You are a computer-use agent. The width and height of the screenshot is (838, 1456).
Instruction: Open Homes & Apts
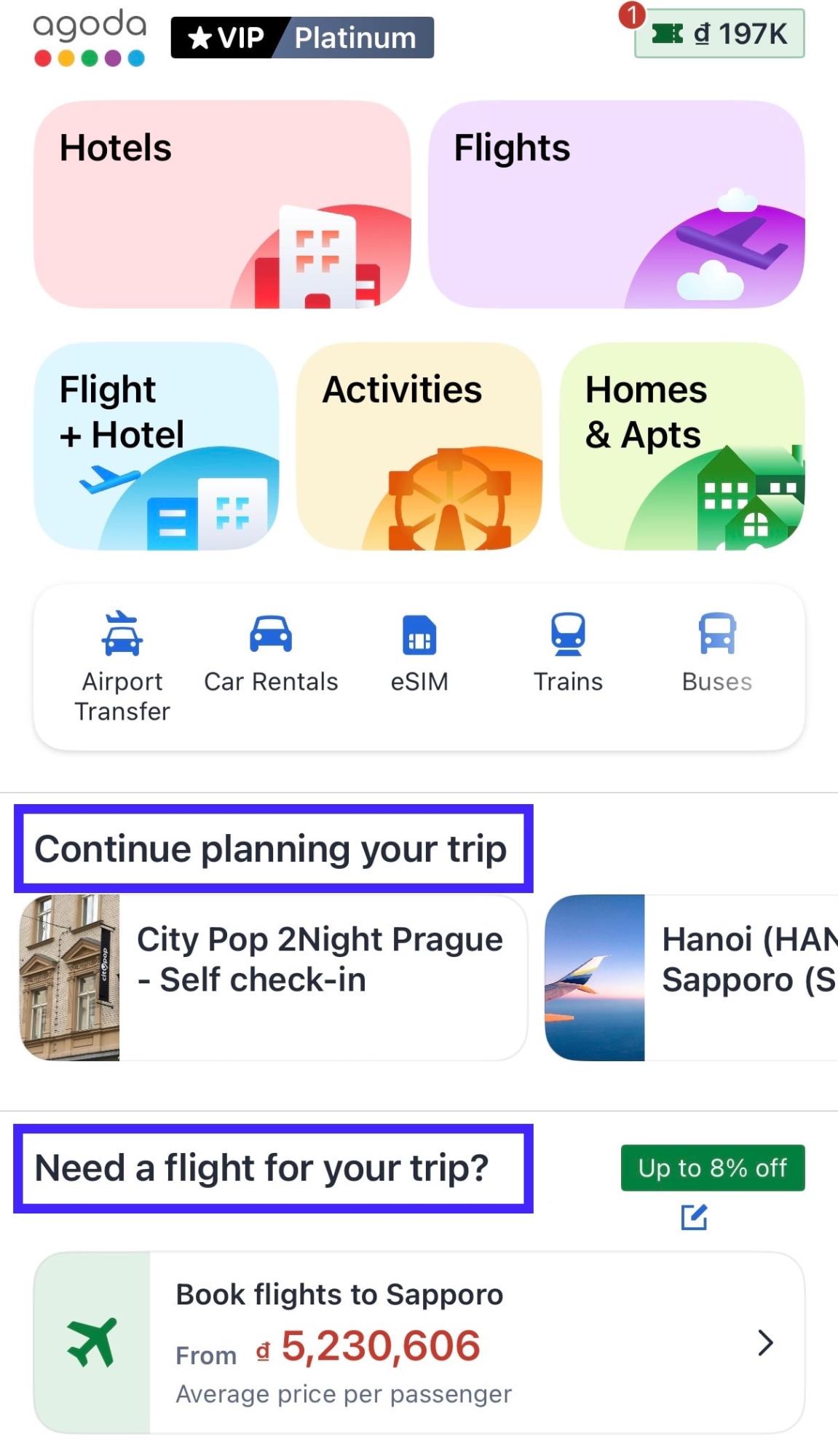tap(681, 446)
